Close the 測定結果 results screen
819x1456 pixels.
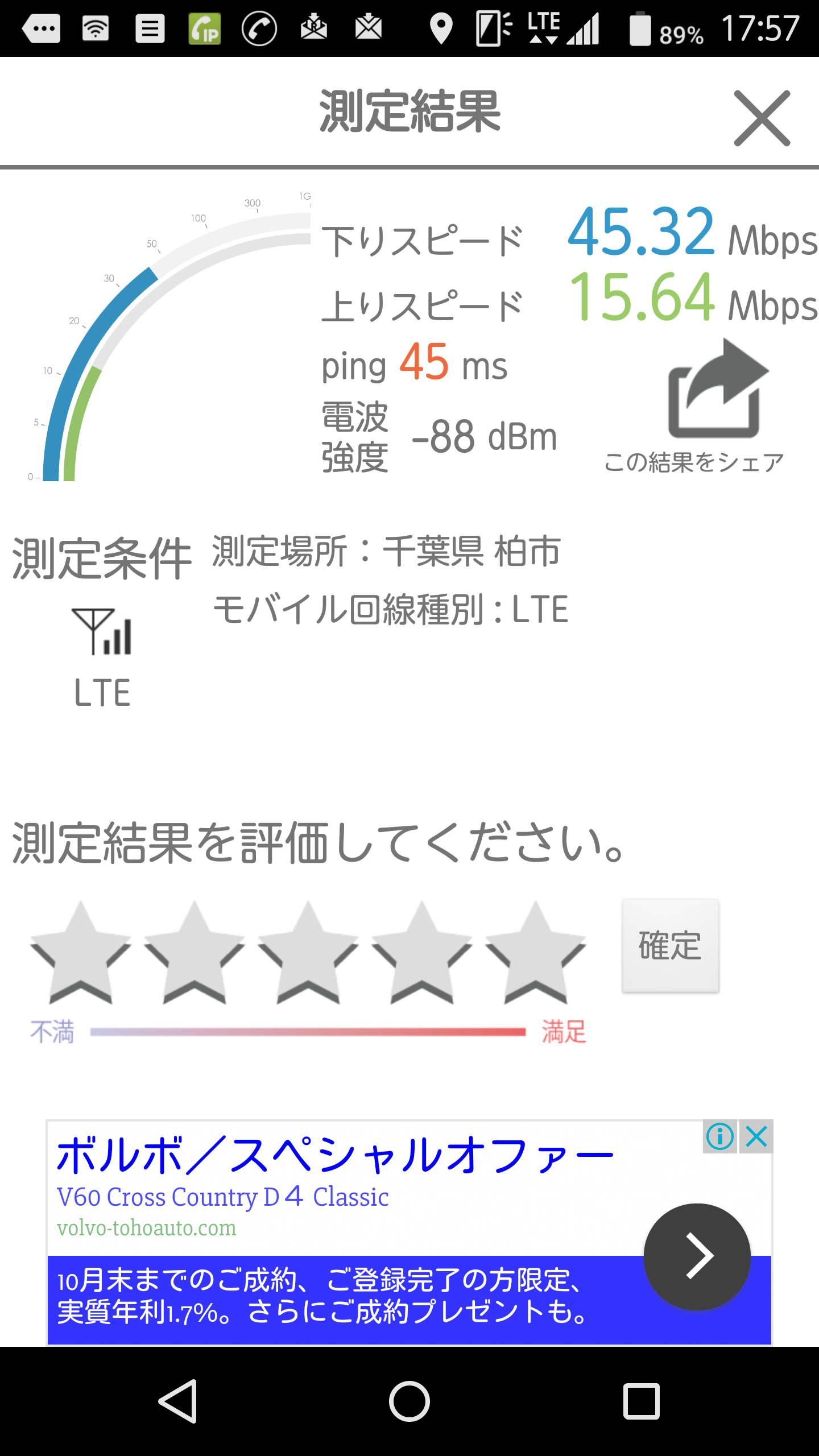762,118
